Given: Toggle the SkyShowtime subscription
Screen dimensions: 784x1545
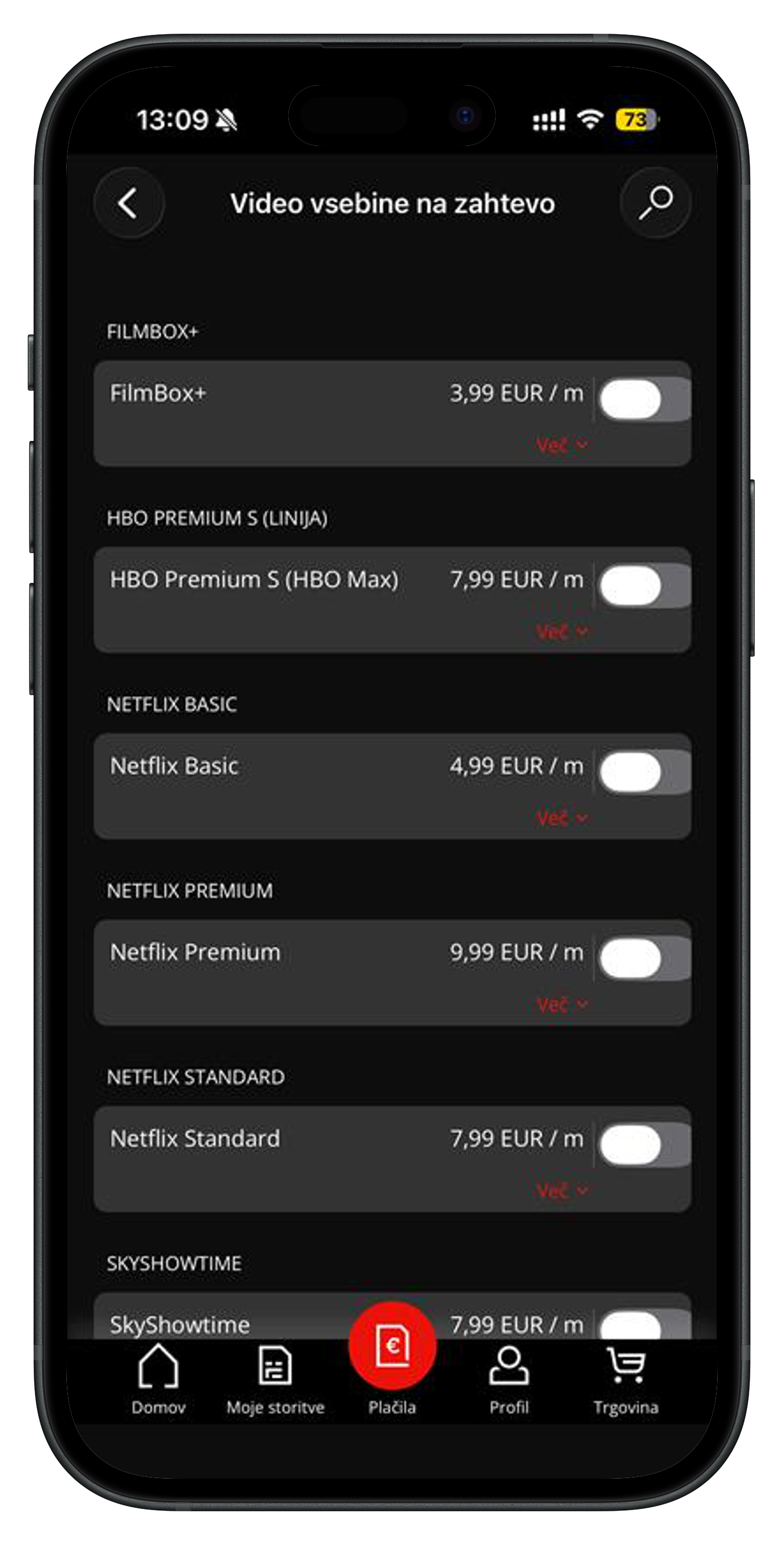Looking at the screenshot, I should 643,1326.
